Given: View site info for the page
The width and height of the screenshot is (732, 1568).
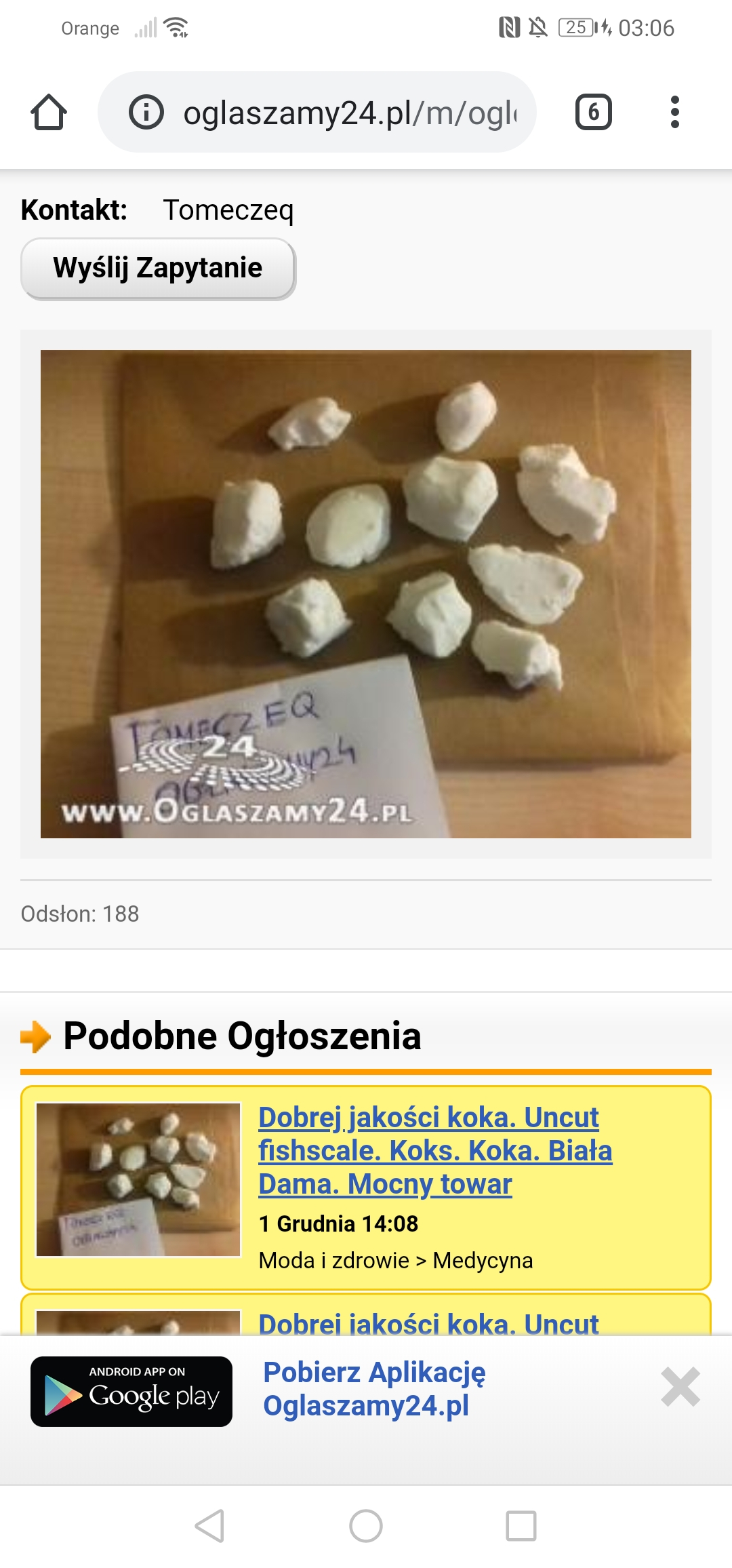Looking at the screenshot, I should point(146,112).
